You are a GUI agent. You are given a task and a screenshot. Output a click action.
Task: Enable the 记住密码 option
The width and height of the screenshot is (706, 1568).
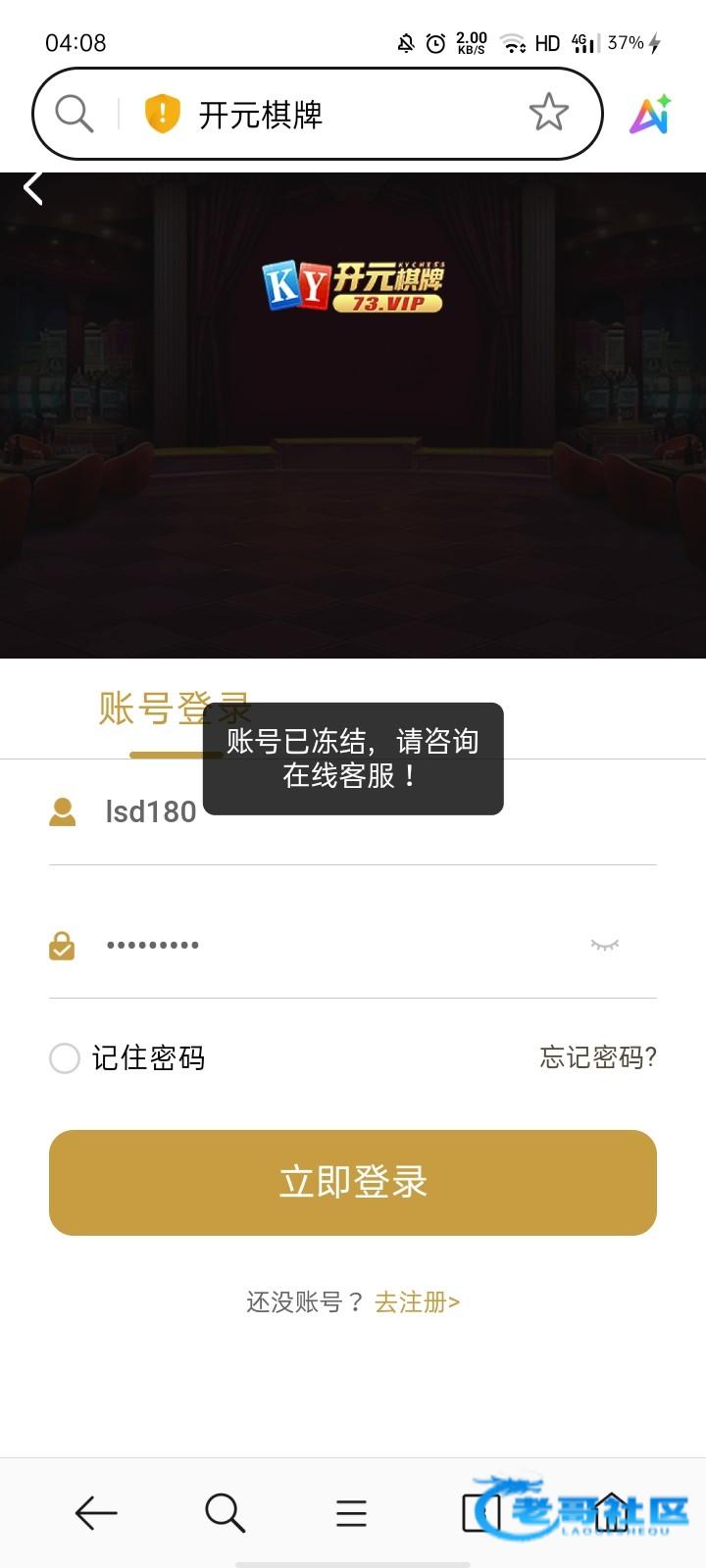coord(65,1058)
